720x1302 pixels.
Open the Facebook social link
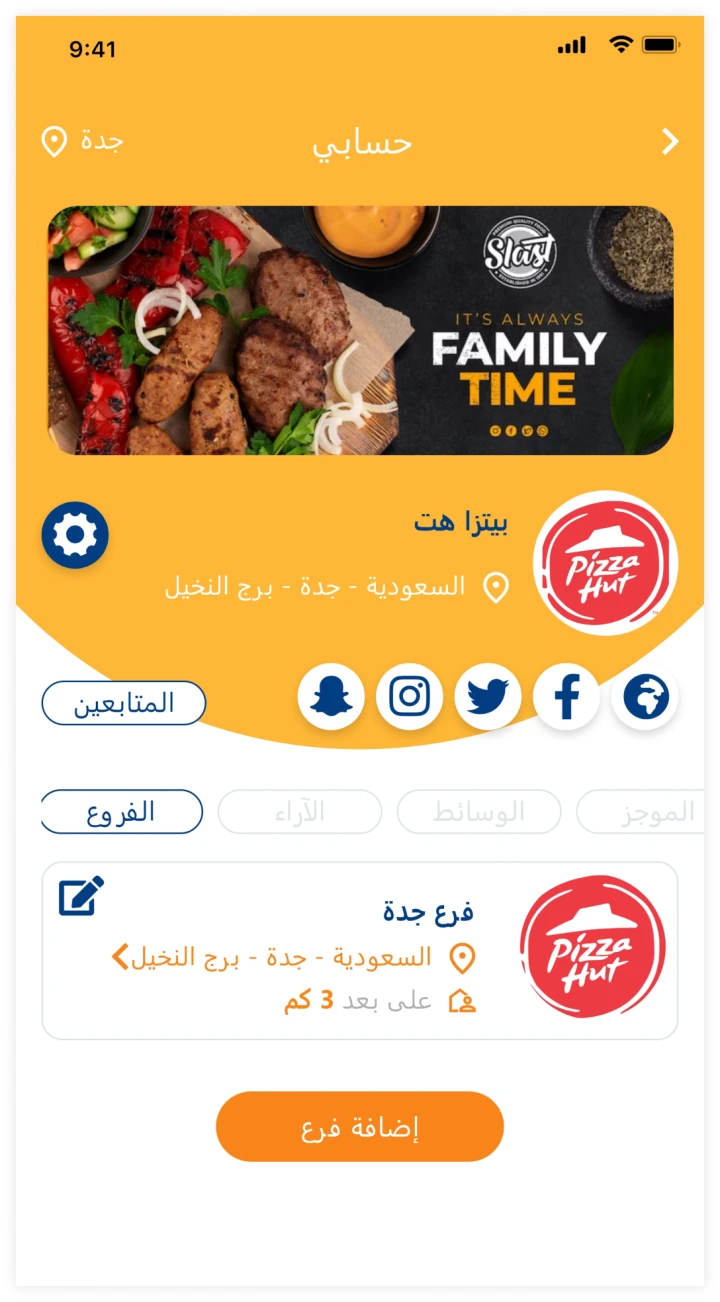tap(566, 697)
